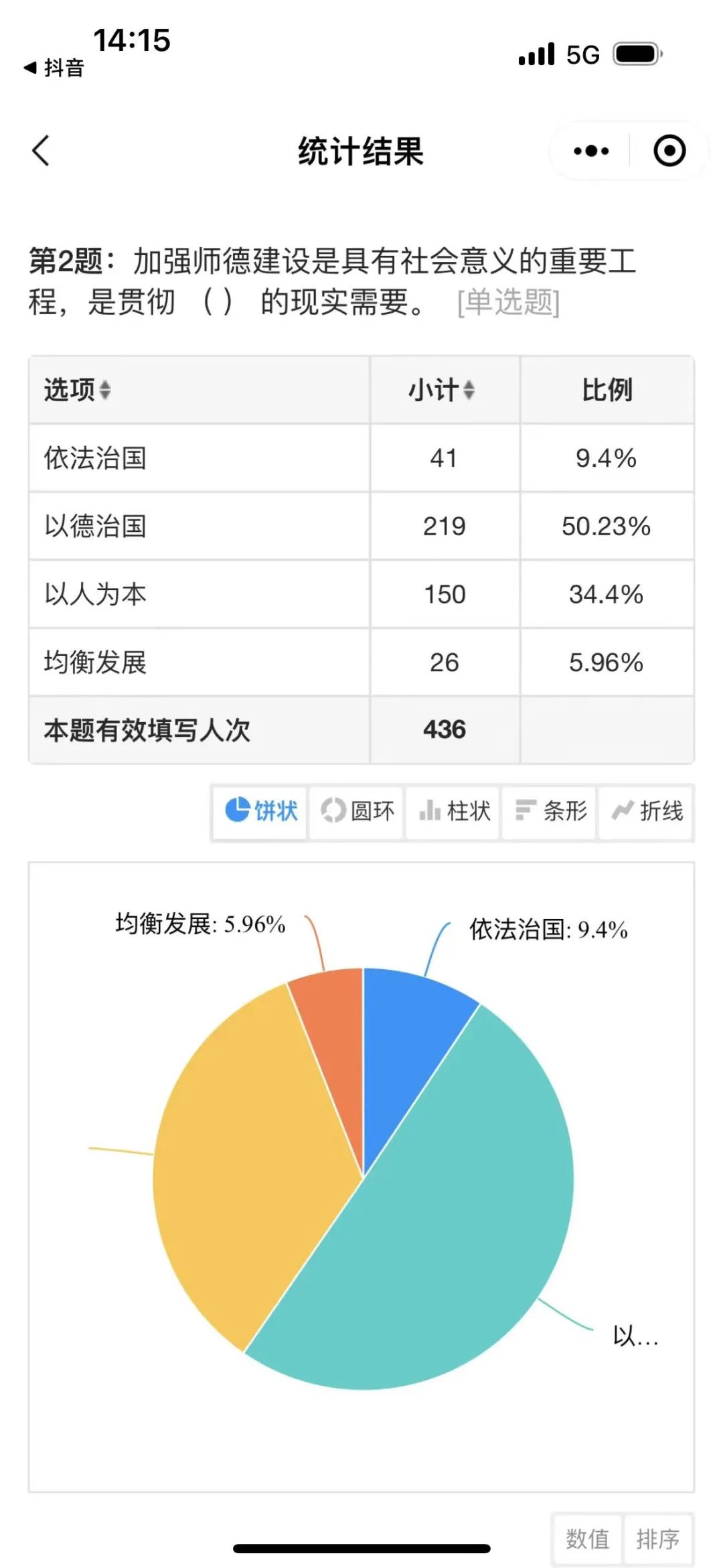Open the mini program more options menu
This screenshot has width=723, height=1568.
591,151
